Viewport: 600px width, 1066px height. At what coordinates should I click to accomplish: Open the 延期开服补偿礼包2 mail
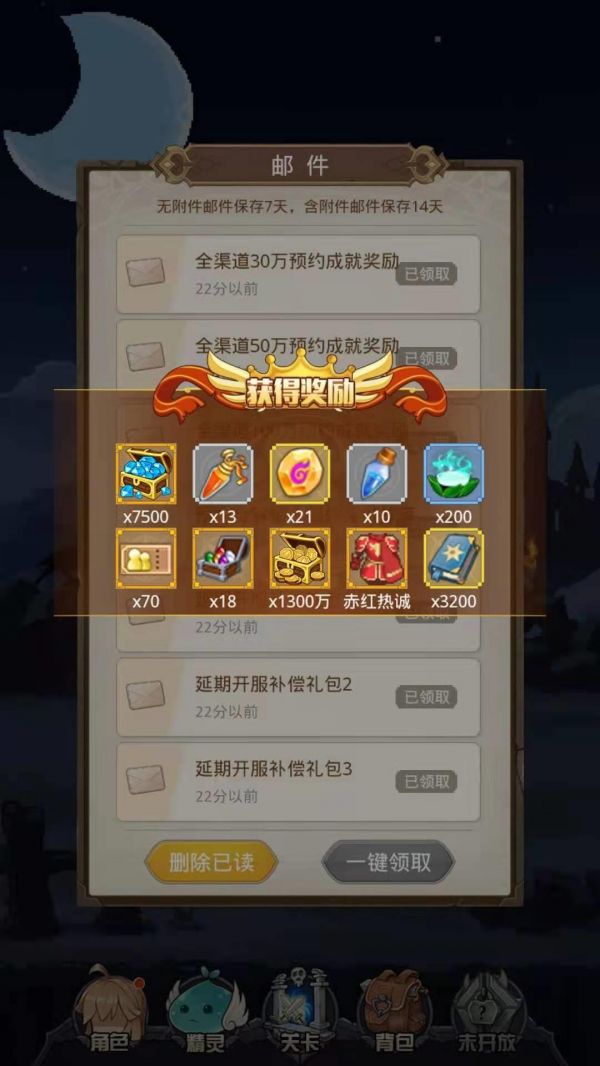click(298, 697)
